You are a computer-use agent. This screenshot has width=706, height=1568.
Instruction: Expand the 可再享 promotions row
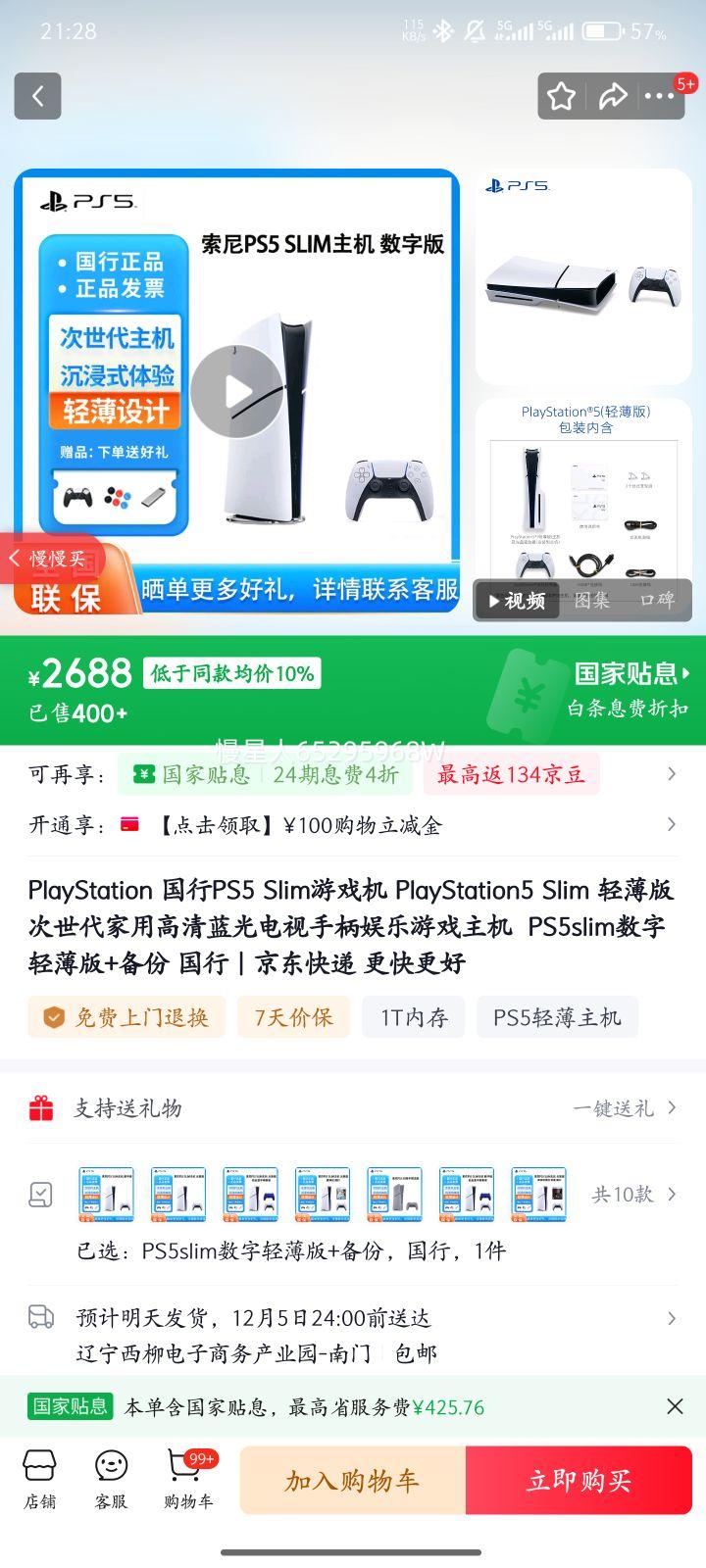tap(671, 774)
